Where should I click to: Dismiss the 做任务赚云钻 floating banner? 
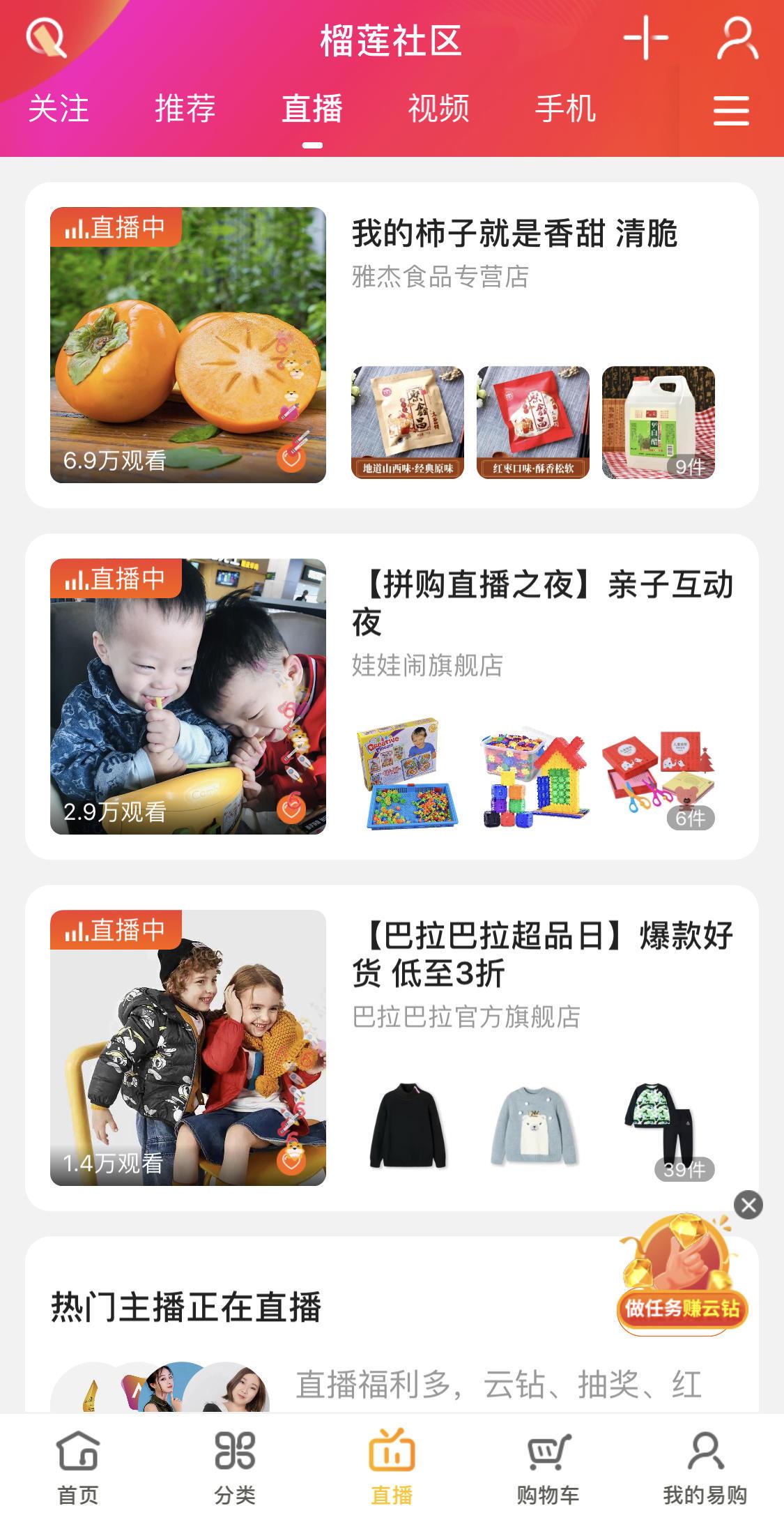pyautogui.click(x=748, y=1205)
